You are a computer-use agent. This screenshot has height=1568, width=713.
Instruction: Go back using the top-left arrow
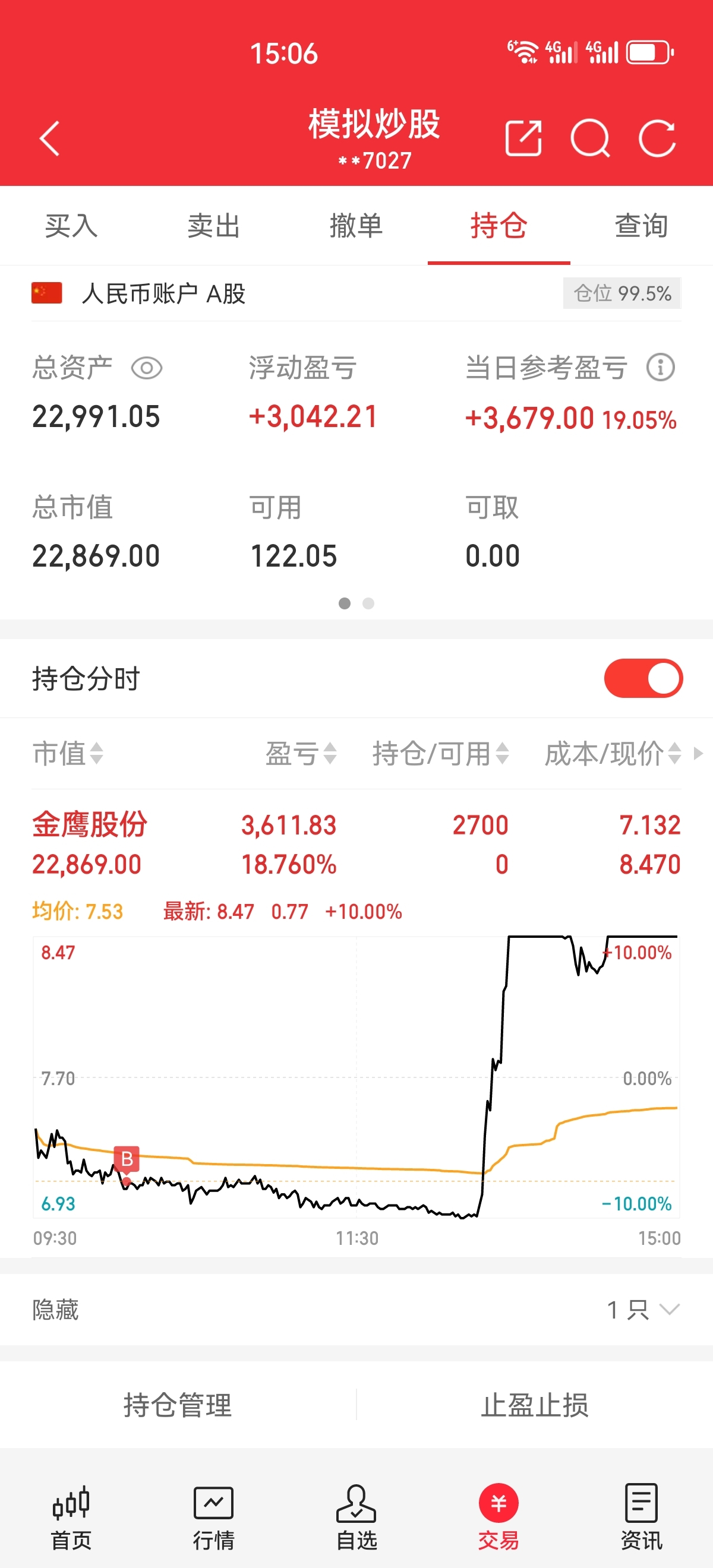50,139
